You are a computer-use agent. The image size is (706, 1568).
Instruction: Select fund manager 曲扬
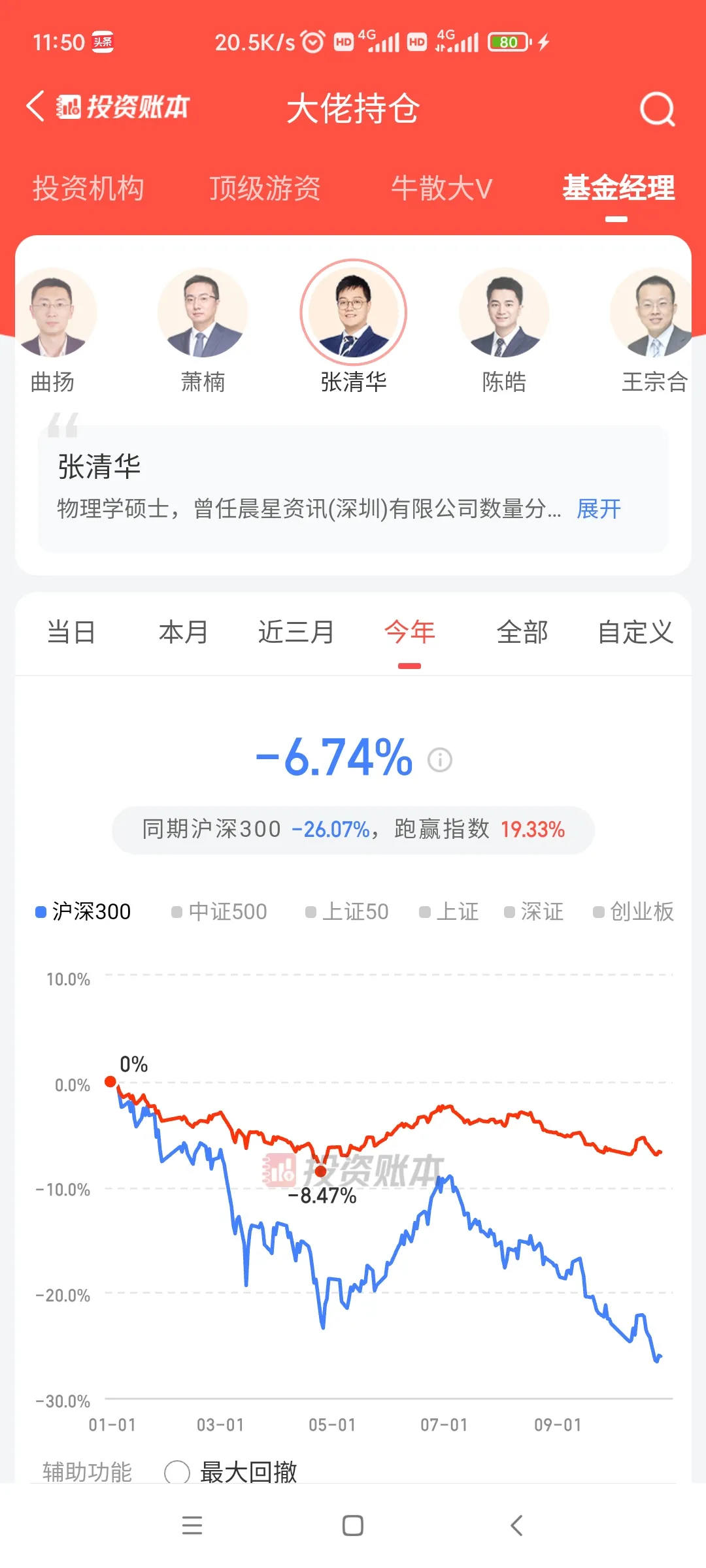(52, 331)
